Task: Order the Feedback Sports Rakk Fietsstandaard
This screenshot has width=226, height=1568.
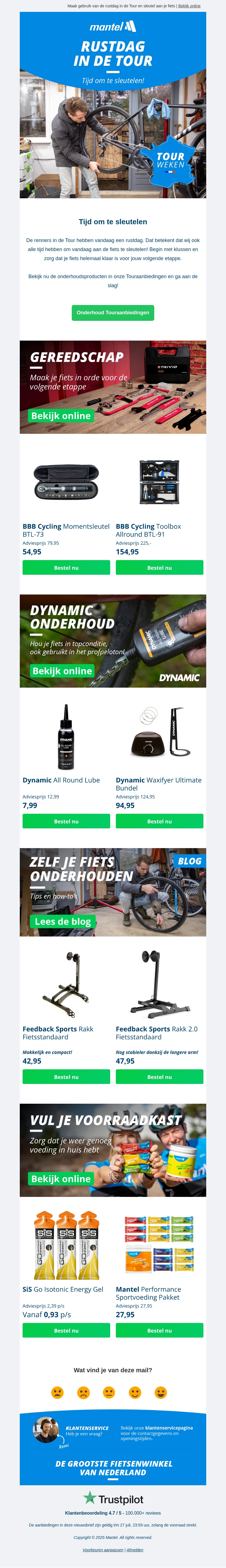Action: pos(66,1077)
